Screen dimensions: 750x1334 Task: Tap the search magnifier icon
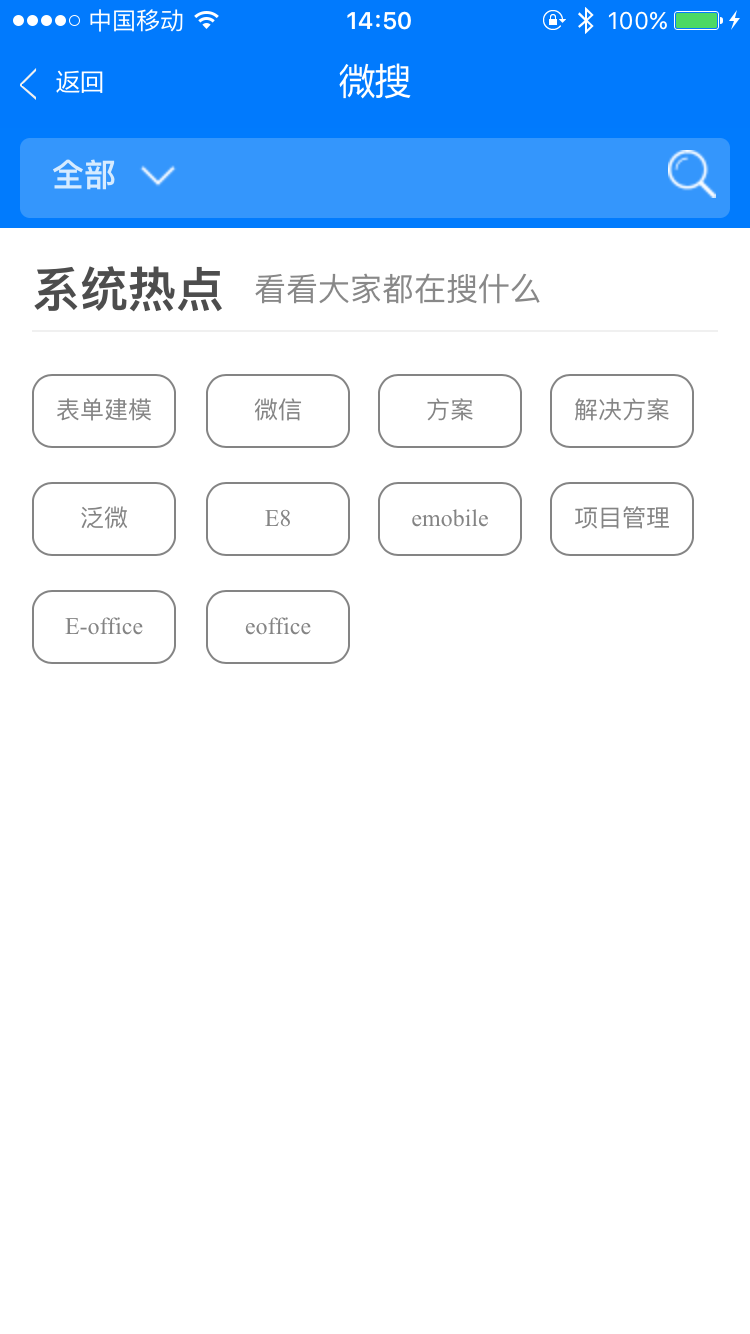[x=691, y=174]
